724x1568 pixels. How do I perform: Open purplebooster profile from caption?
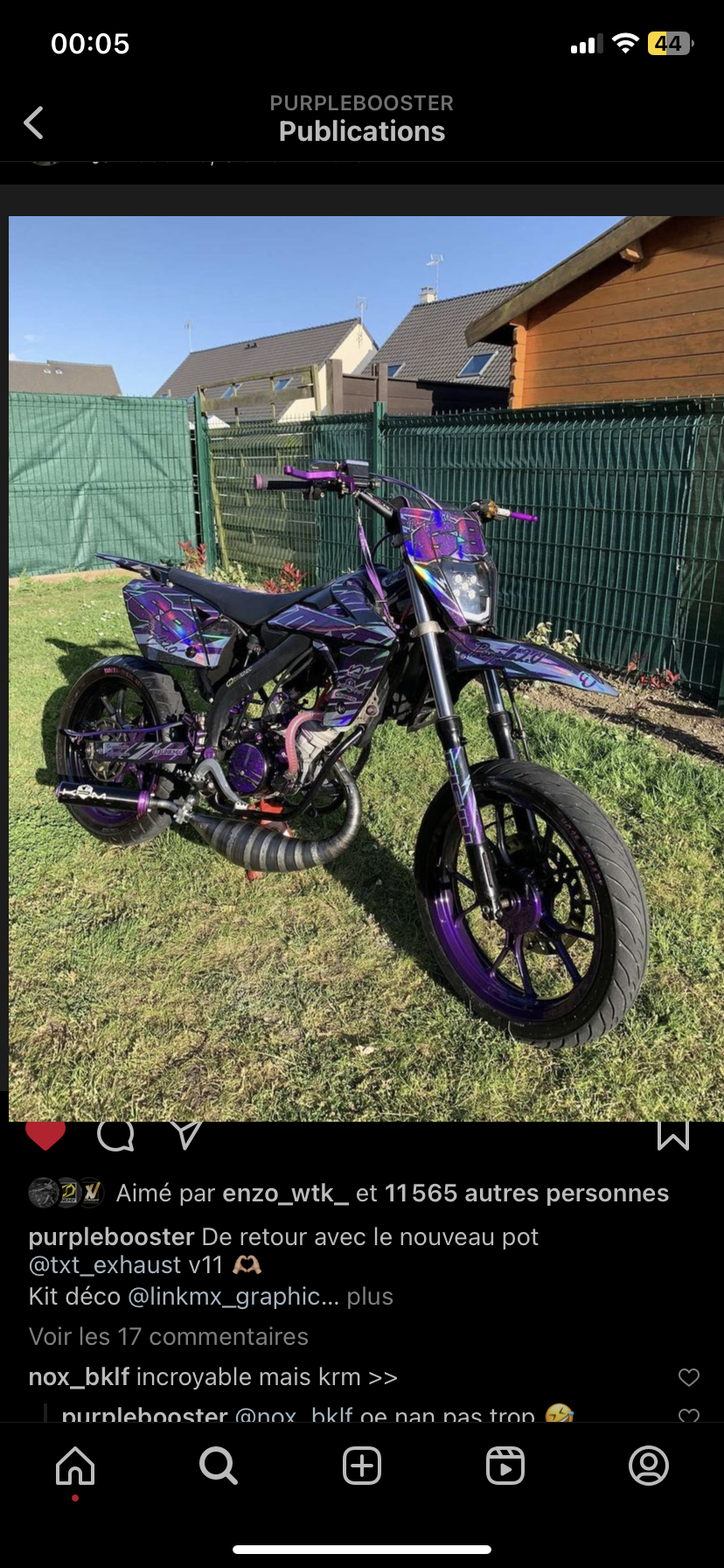tap(111, 1237)
